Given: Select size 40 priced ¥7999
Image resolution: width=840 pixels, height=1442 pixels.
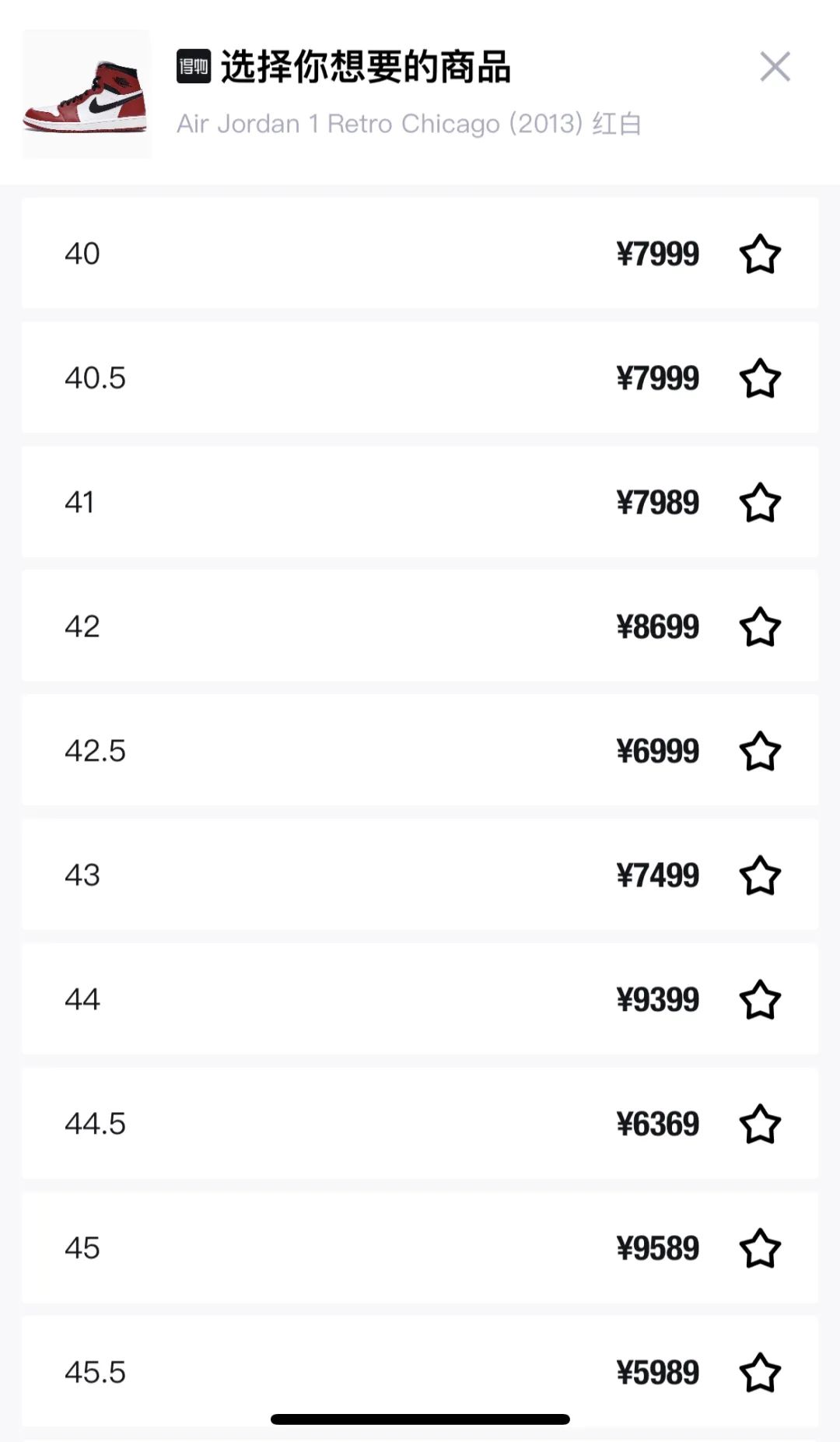Looking at the screenshot, I should [420, 253].
